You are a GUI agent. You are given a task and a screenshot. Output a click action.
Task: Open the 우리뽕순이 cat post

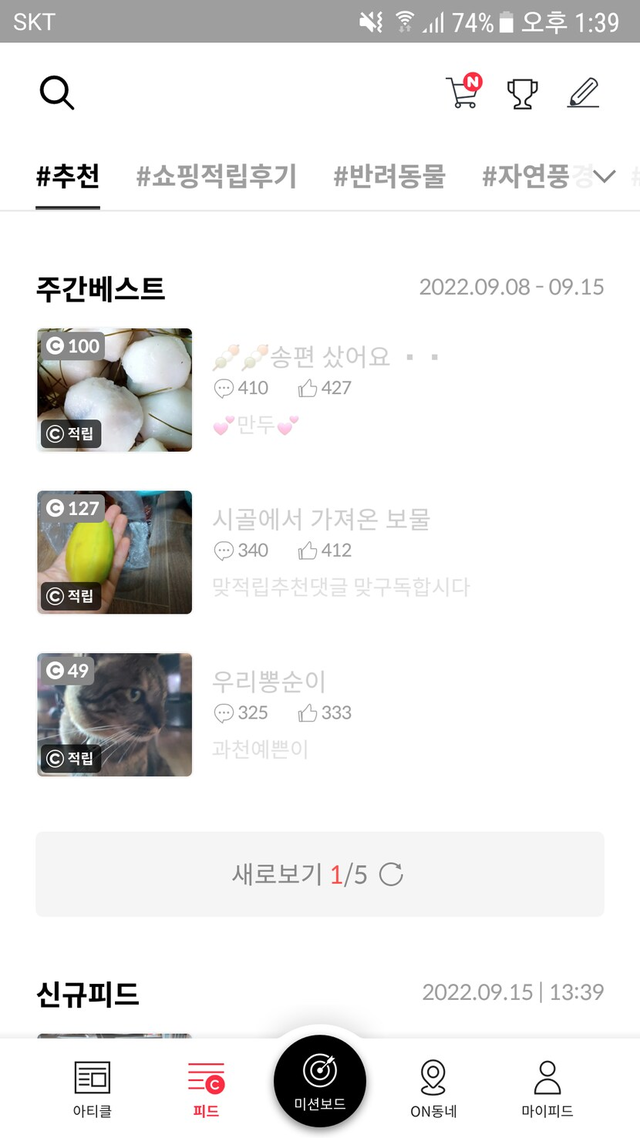click(x=269, y=682)
